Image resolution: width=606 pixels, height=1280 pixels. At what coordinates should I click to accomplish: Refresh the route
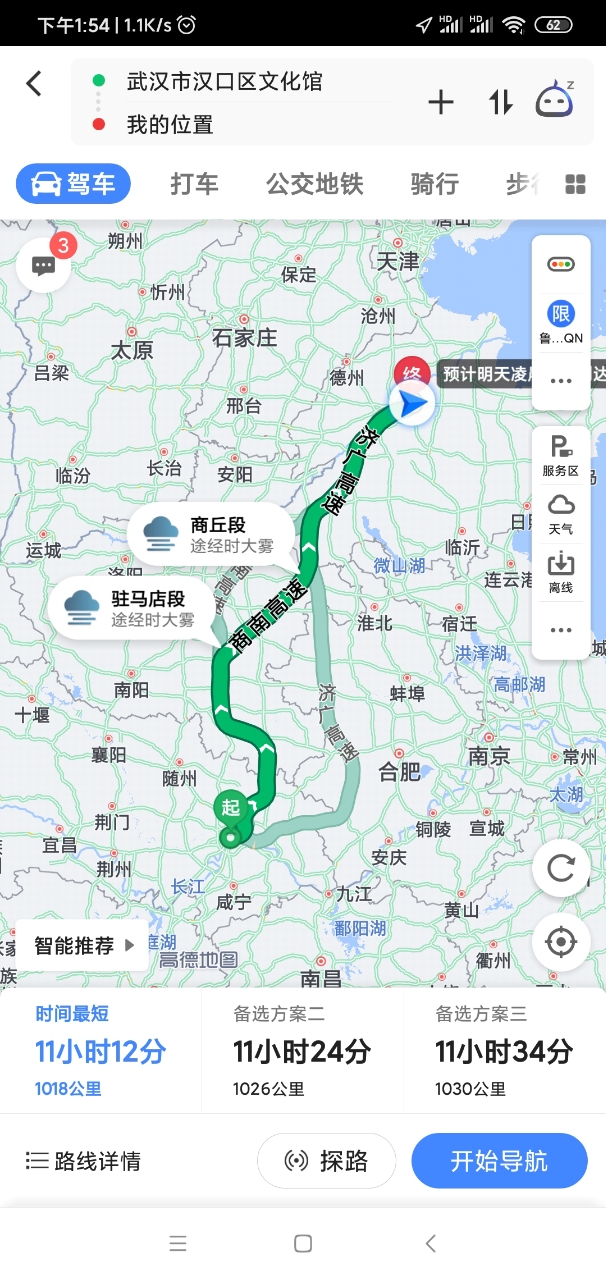click(560, 868)
